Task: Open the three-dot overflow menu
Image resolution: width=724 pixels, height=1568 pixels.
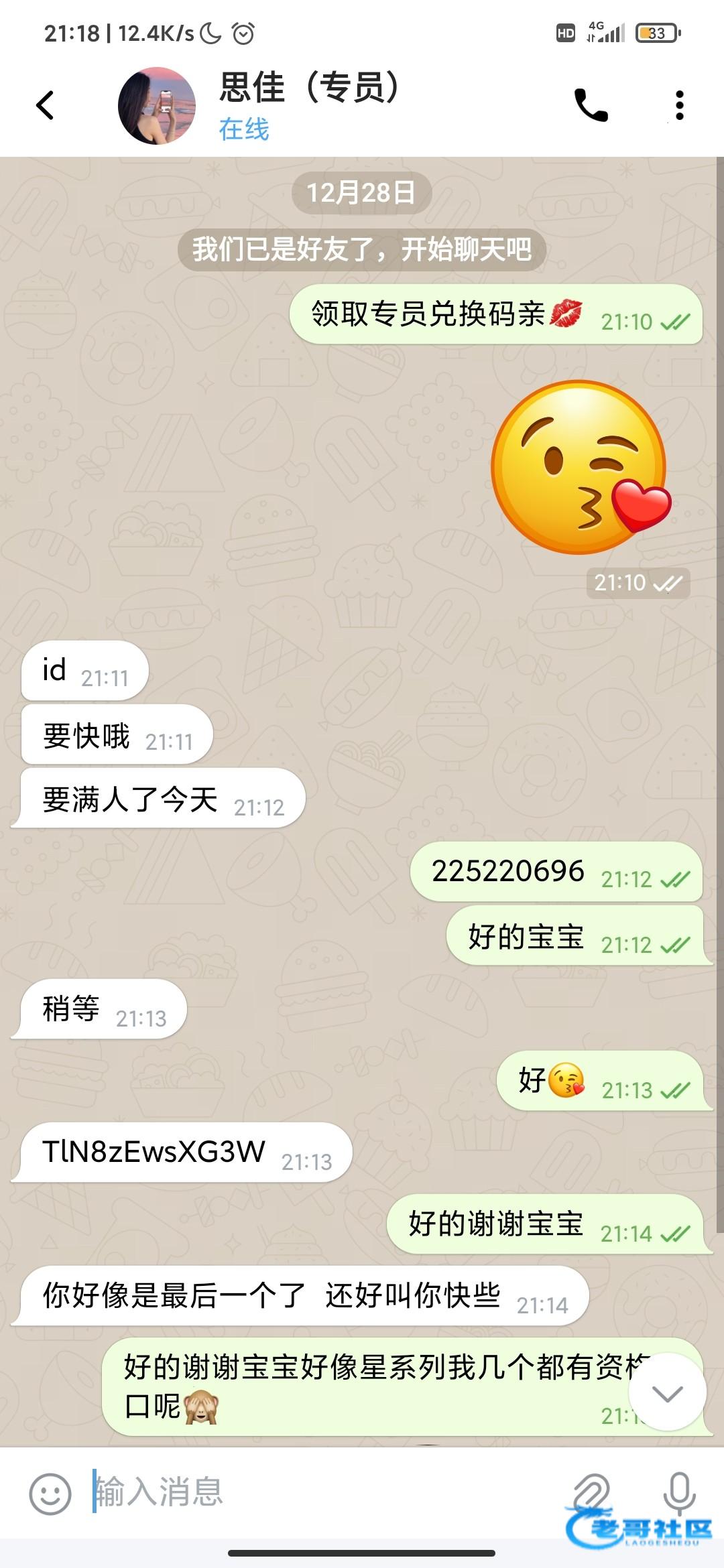Action: [x=679, y=105]
